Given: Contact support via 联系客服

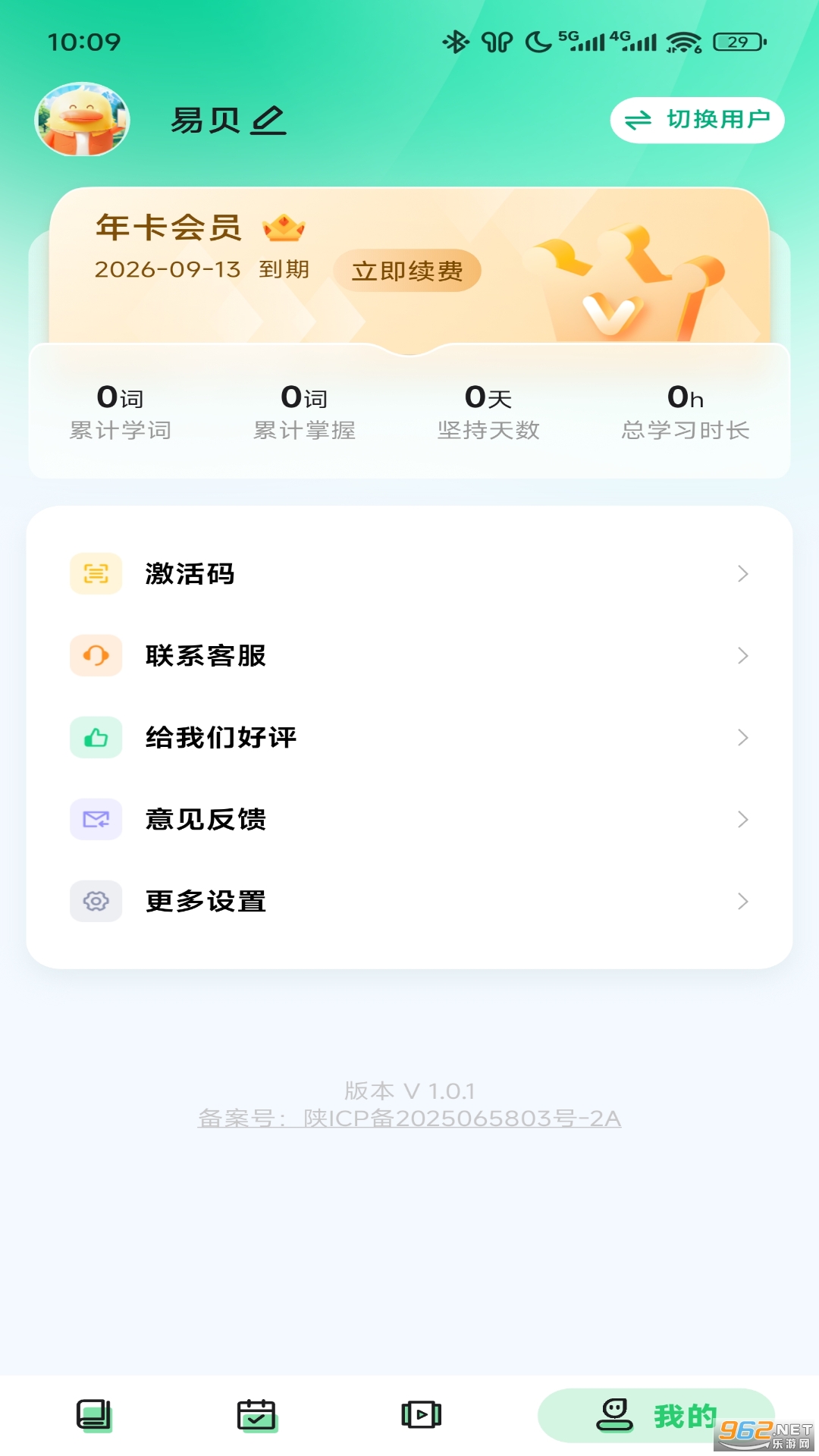Looking at the screenshot, I should coord(409,656).
